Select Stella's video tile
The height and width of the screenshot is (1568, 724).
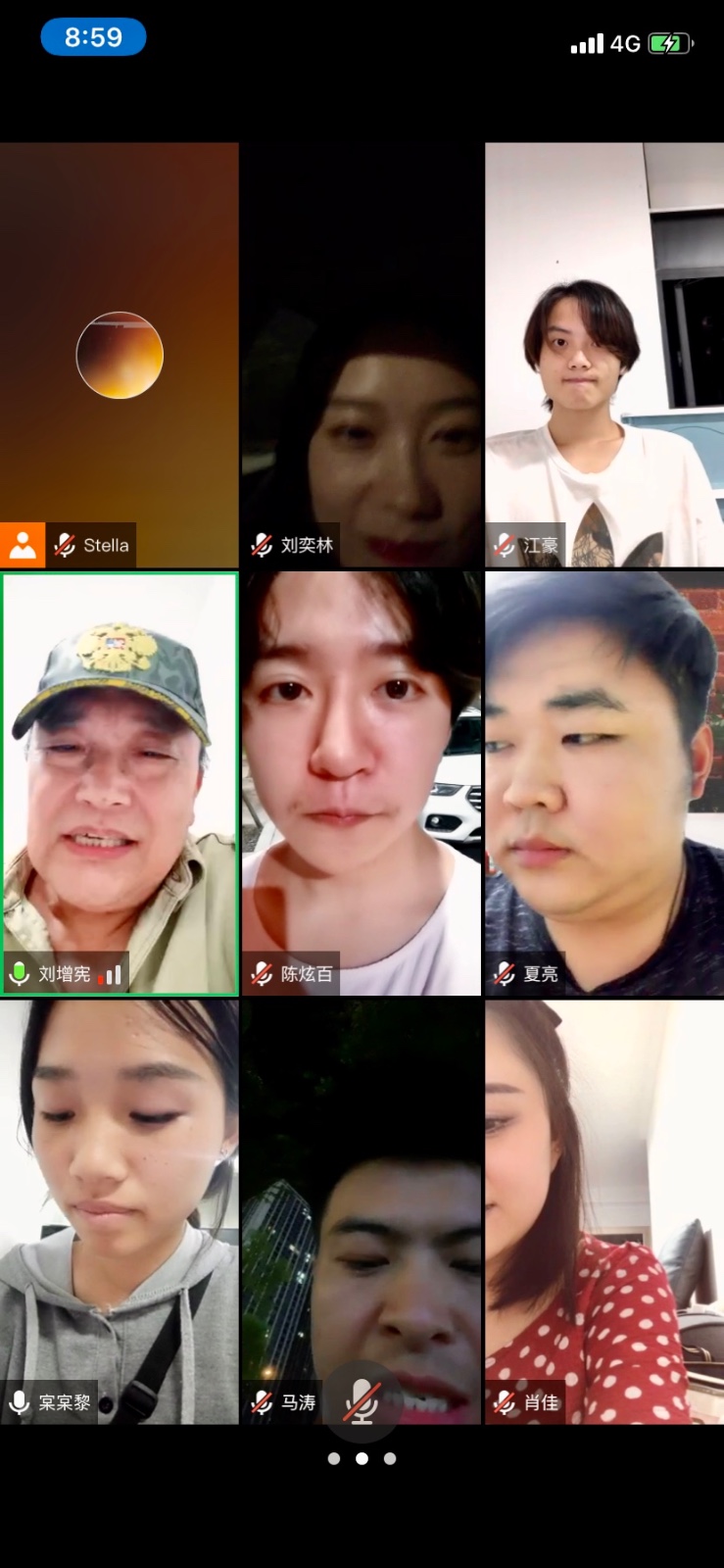click(119, 355)
